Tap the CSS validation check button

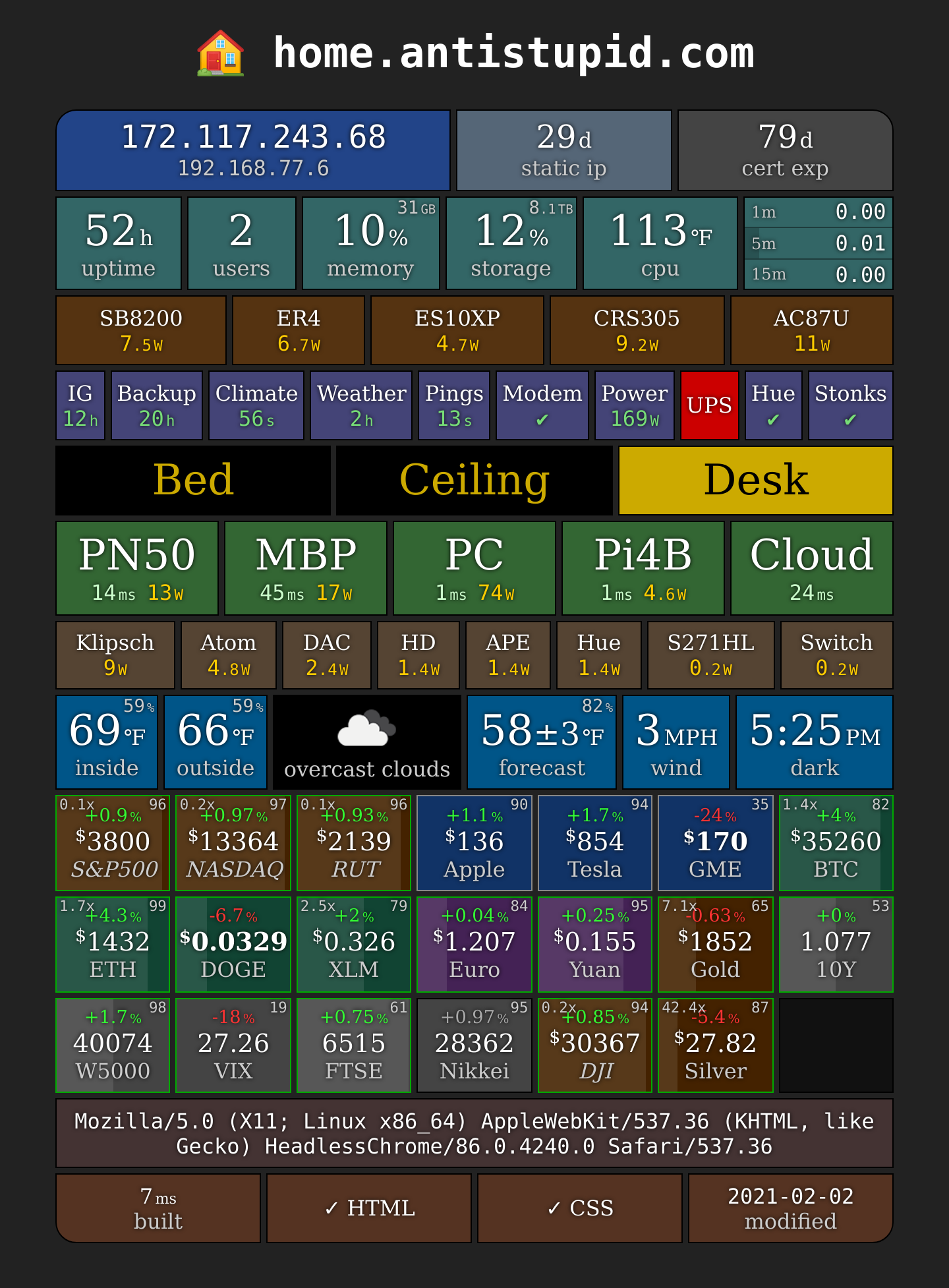click(580, 1208)
